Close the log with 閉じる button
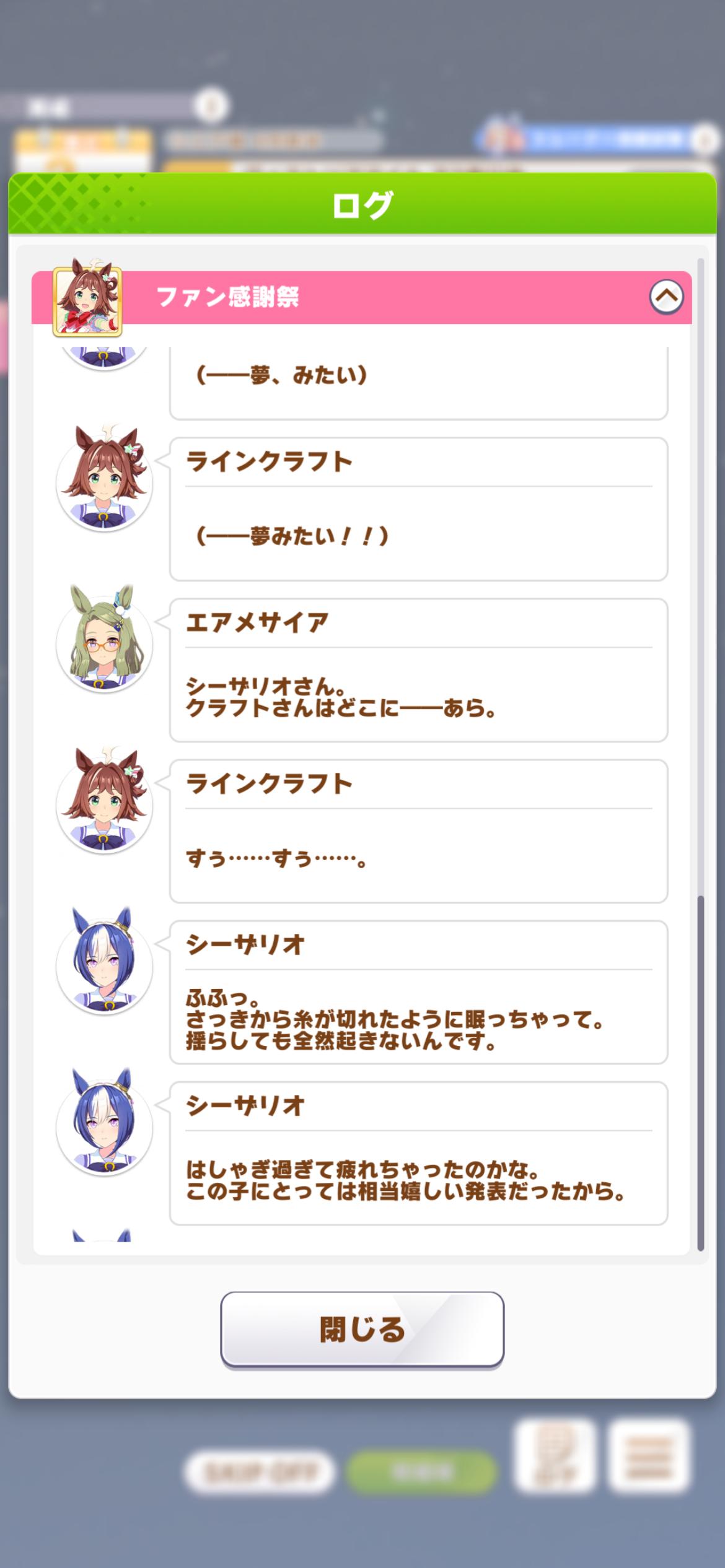The image size is (725, 1568). (362, 1329)
